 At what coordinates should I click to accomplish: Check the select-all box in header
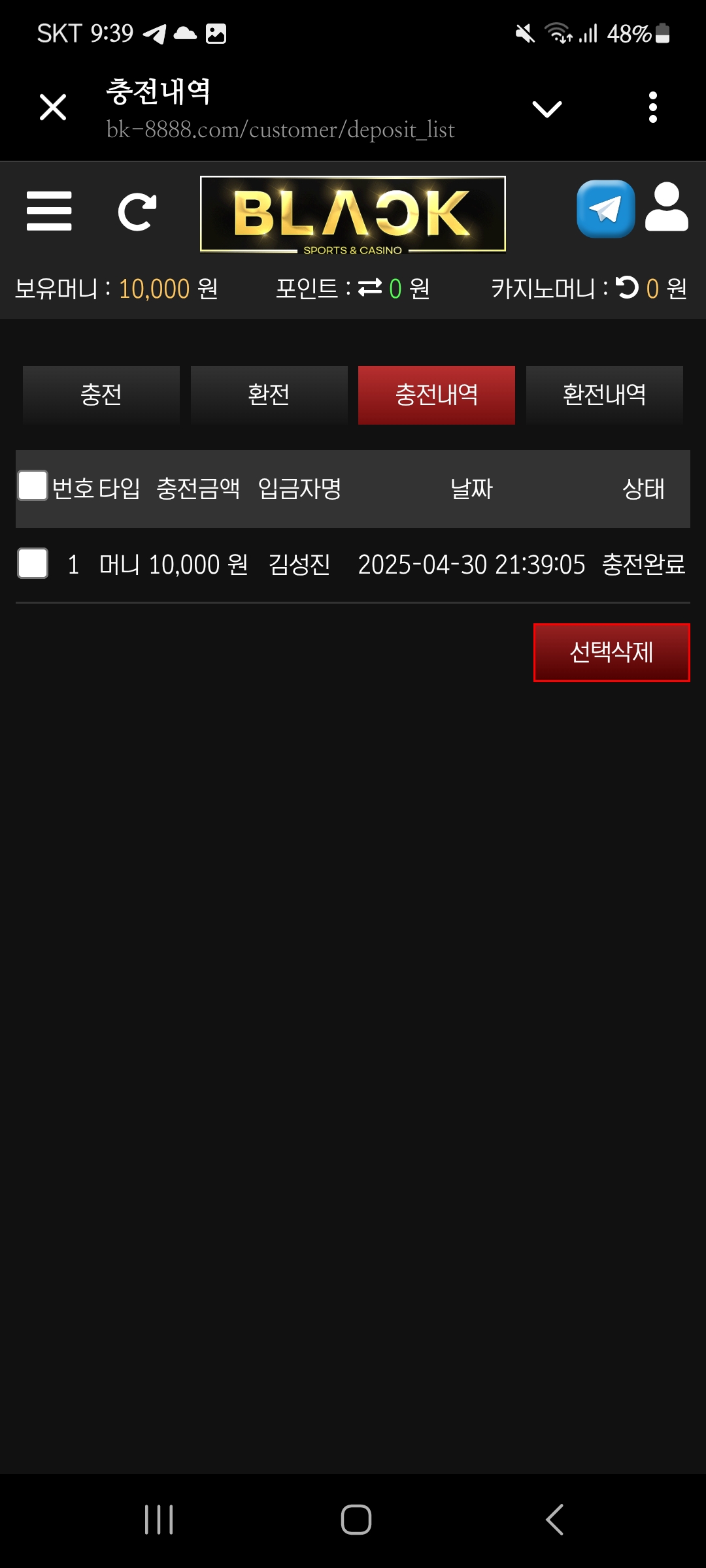click(33, 486)
